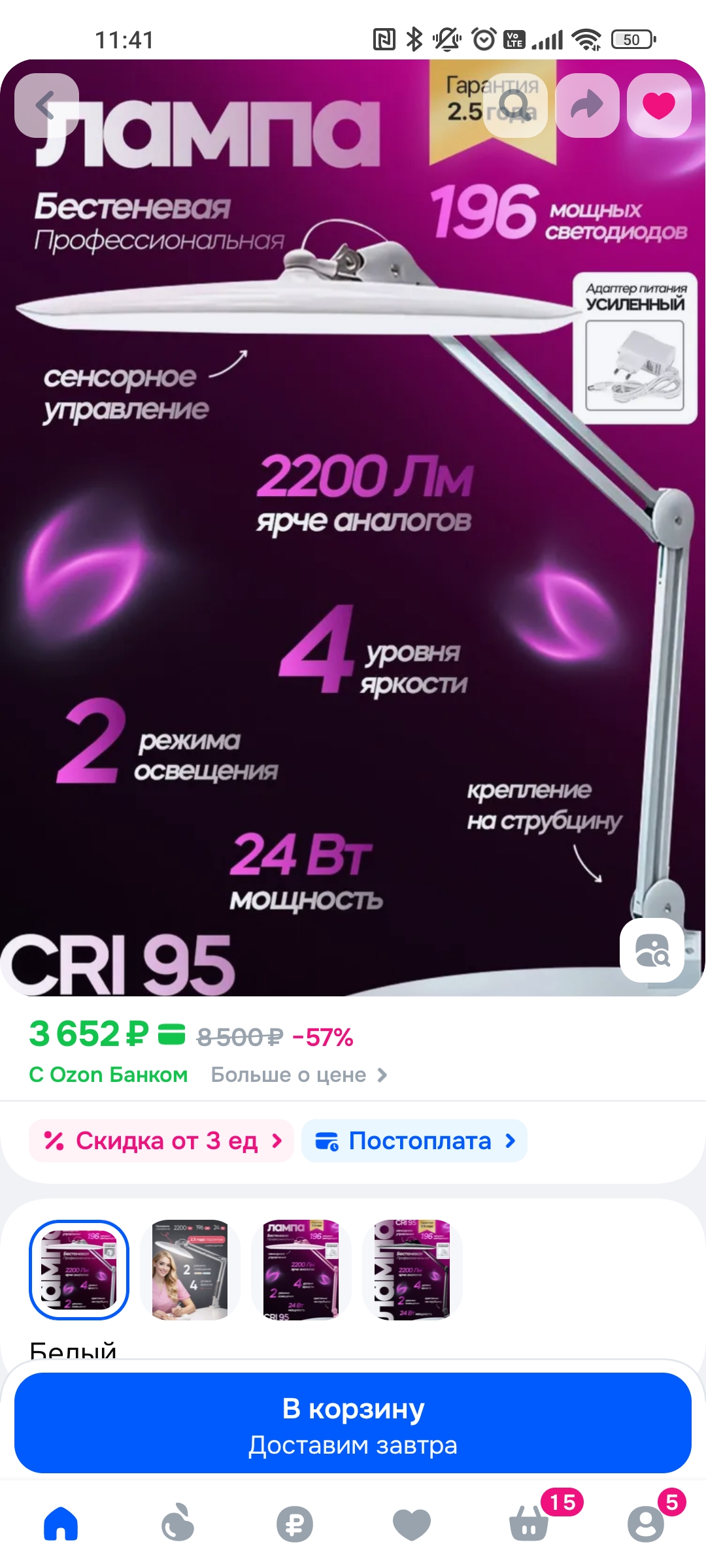Select the first, highlighted variant thumbnail
Viewport: 706px width, 1568px height.
(79, 1269)
